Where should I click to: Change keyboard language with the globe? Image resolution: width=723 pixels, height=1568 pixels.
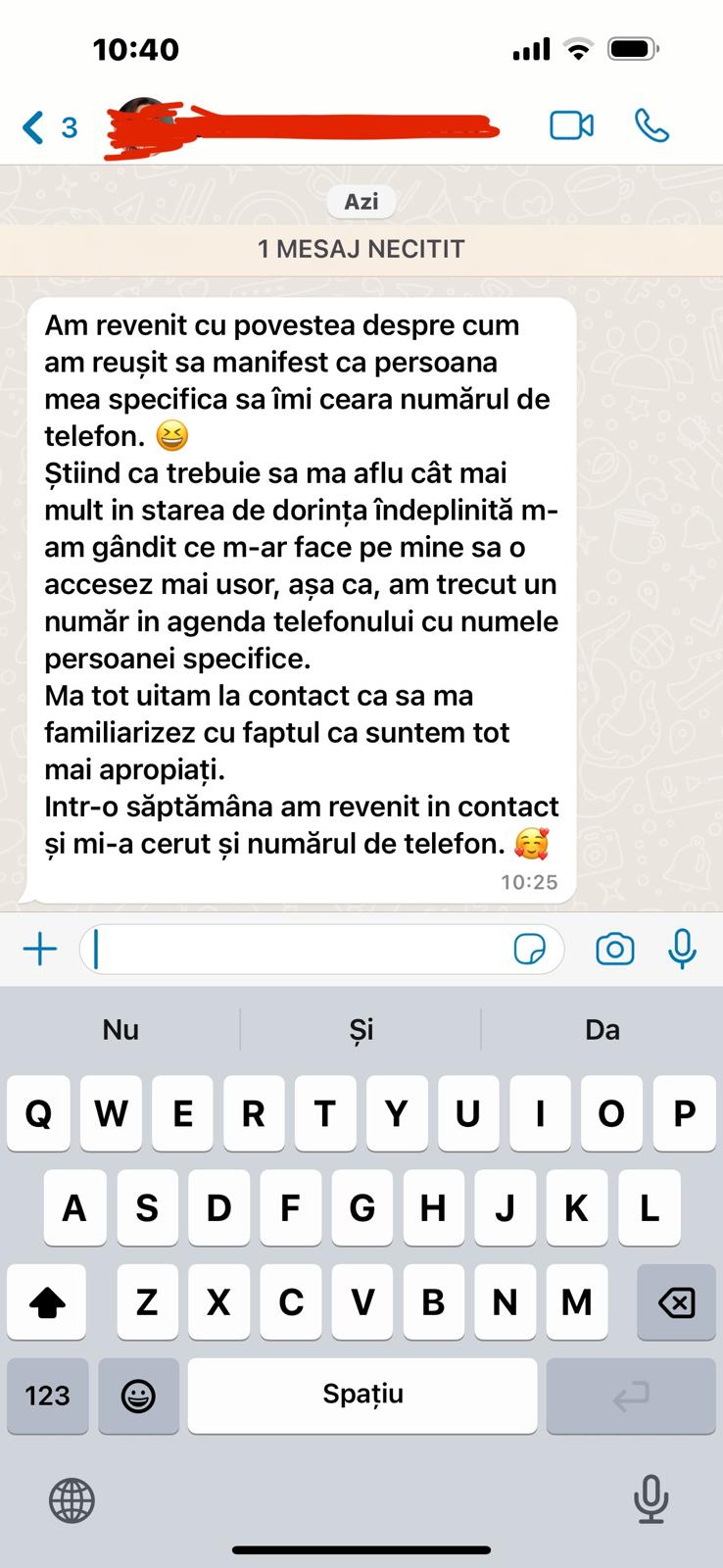tap(72, 1500)
